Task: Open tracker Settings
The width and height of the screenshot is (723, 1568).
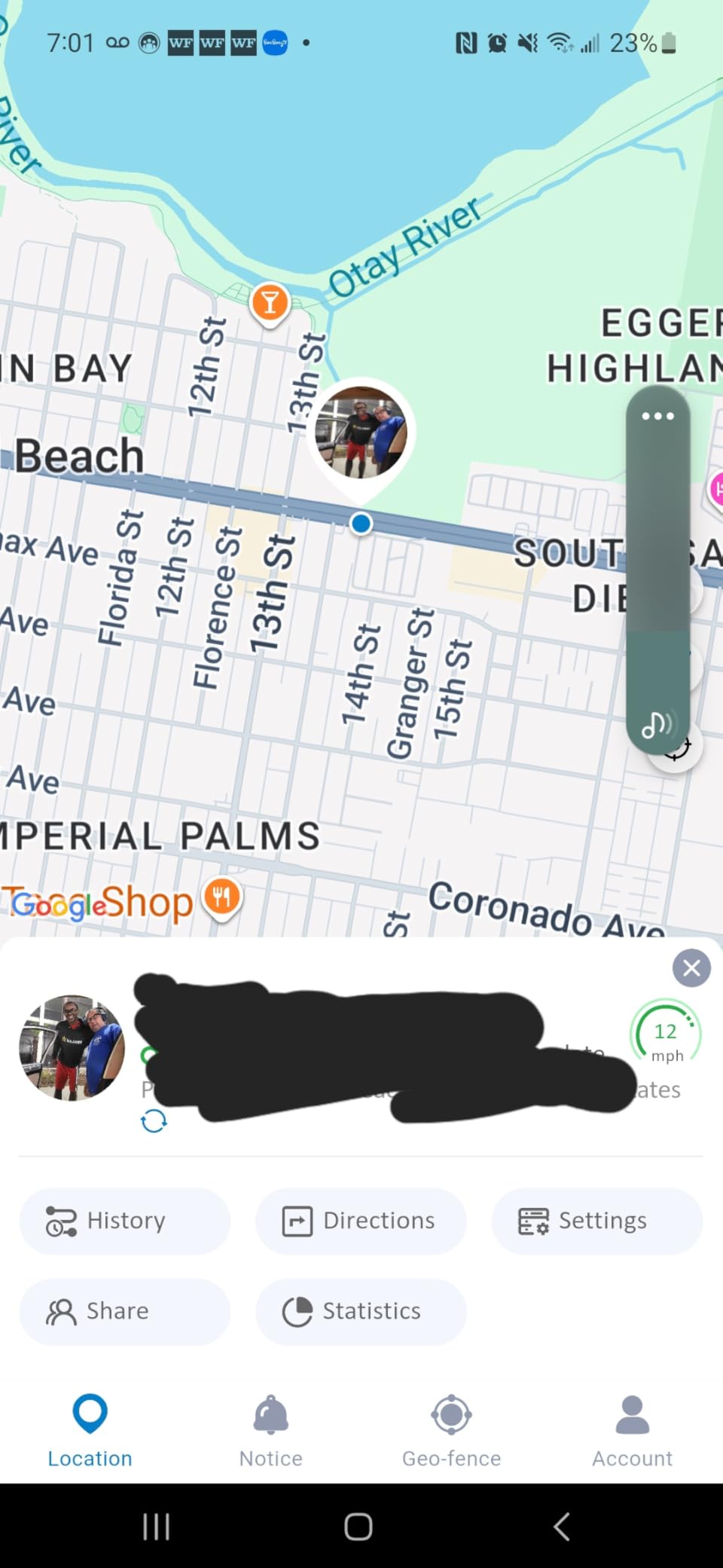Action: [x=596, y=1221]
